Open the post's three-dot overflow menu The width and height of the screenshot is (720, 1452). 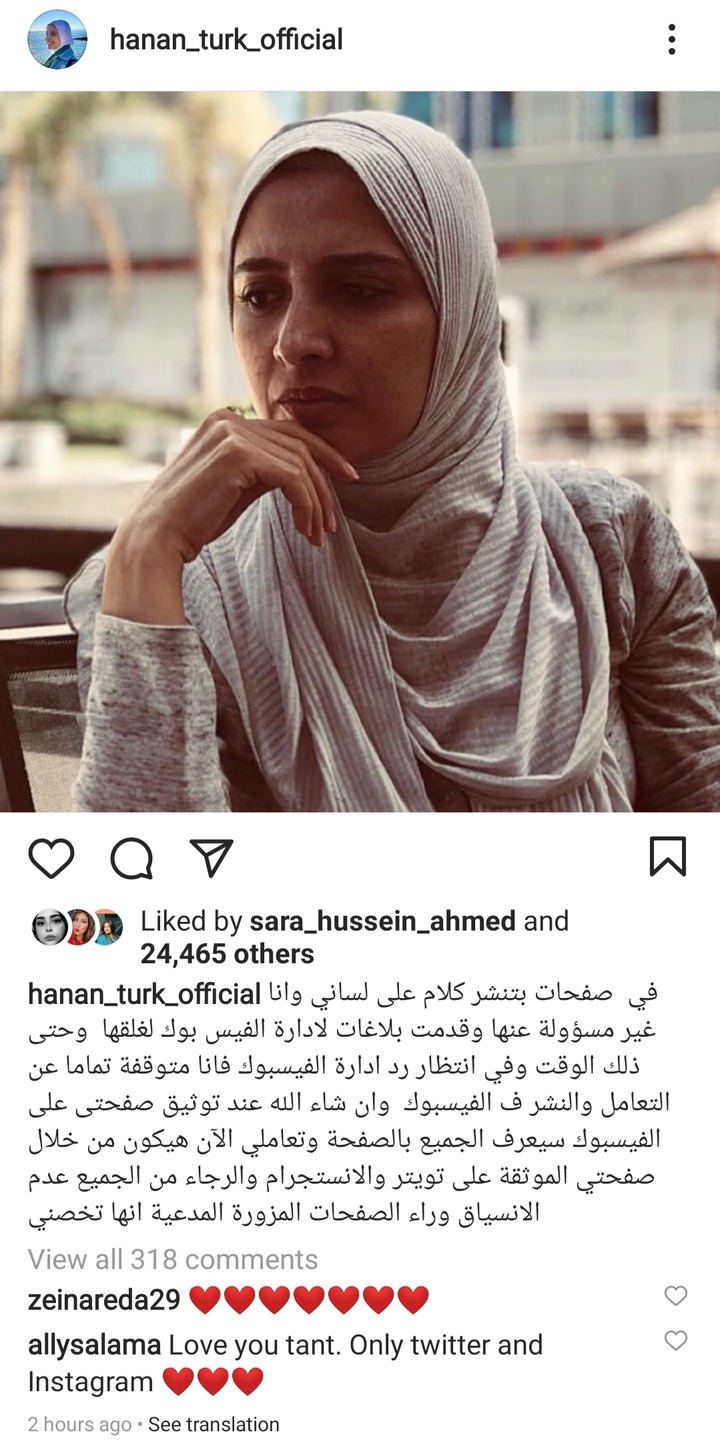(672, 40)
